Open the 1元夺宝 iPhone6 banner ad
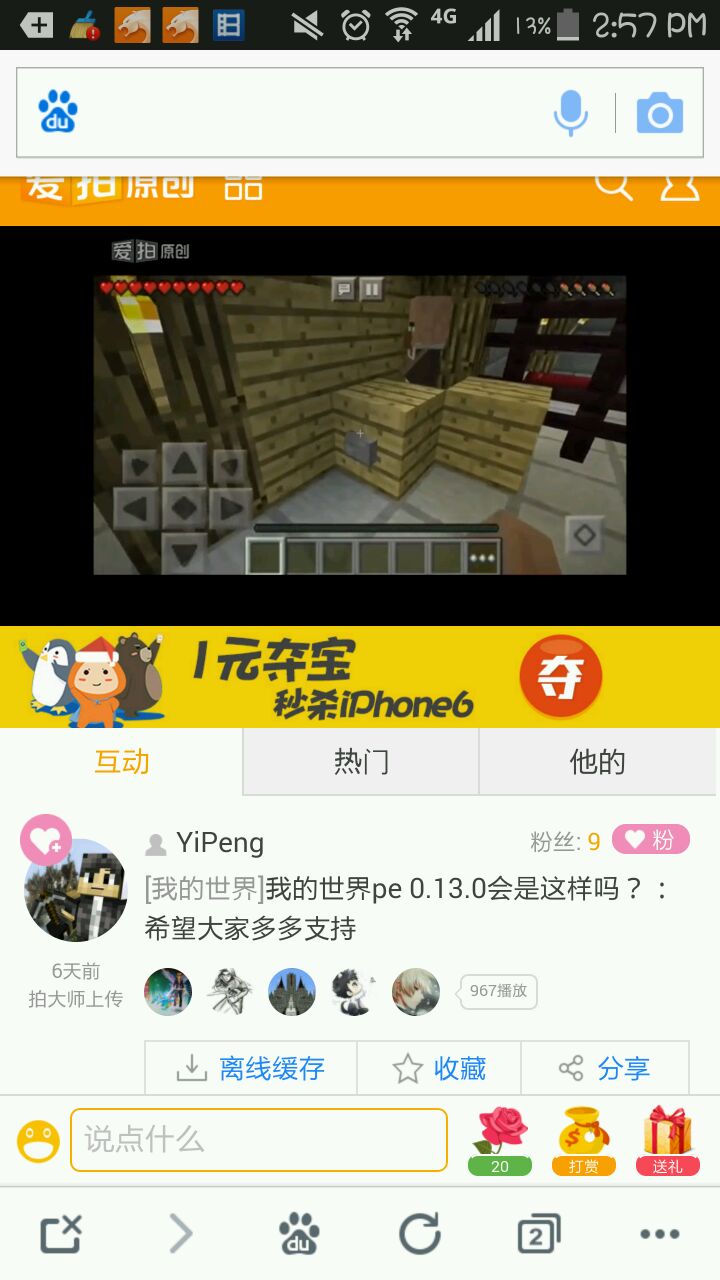Image resolution: width=720 pixels, height=1280 pixels. tap(360, 677)
